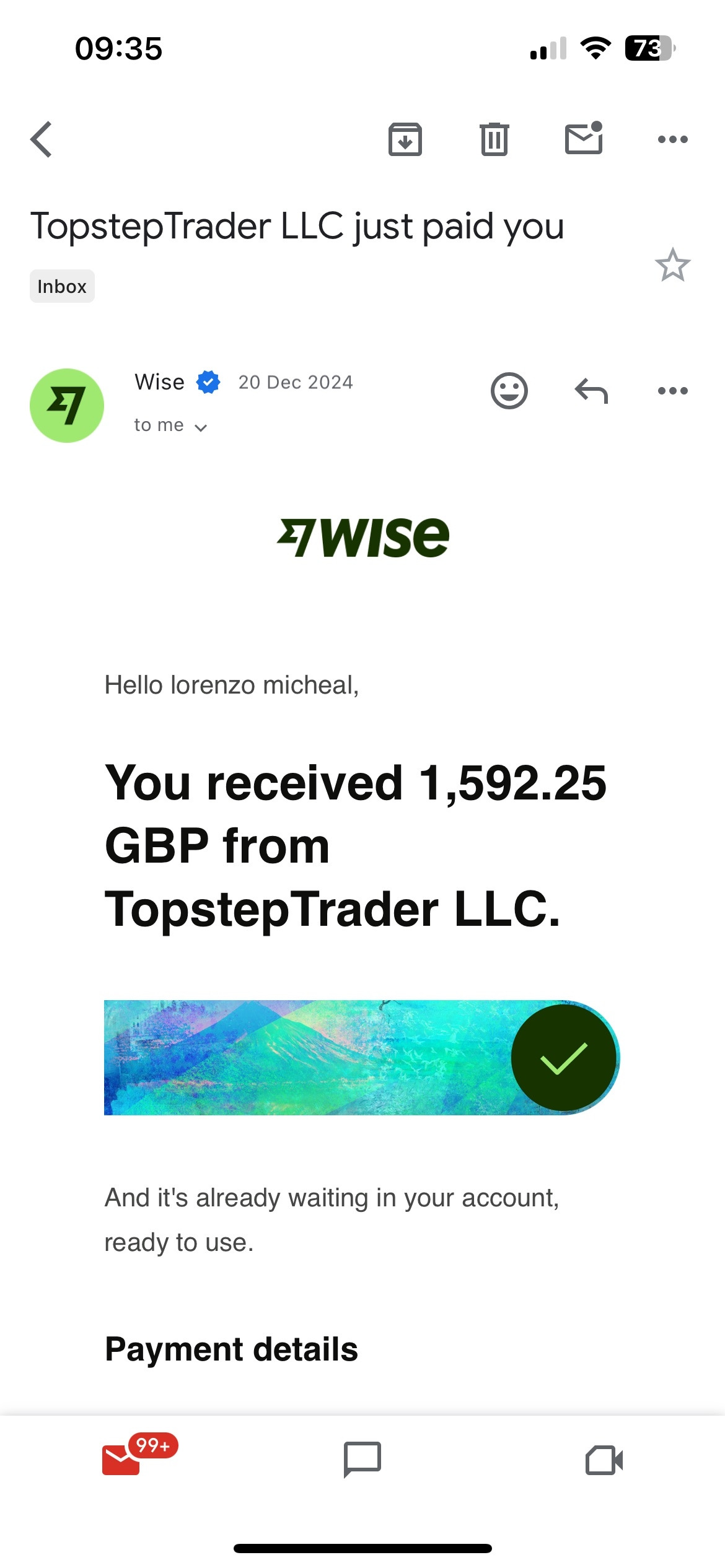Archive this Wise email

click(405, 139)
